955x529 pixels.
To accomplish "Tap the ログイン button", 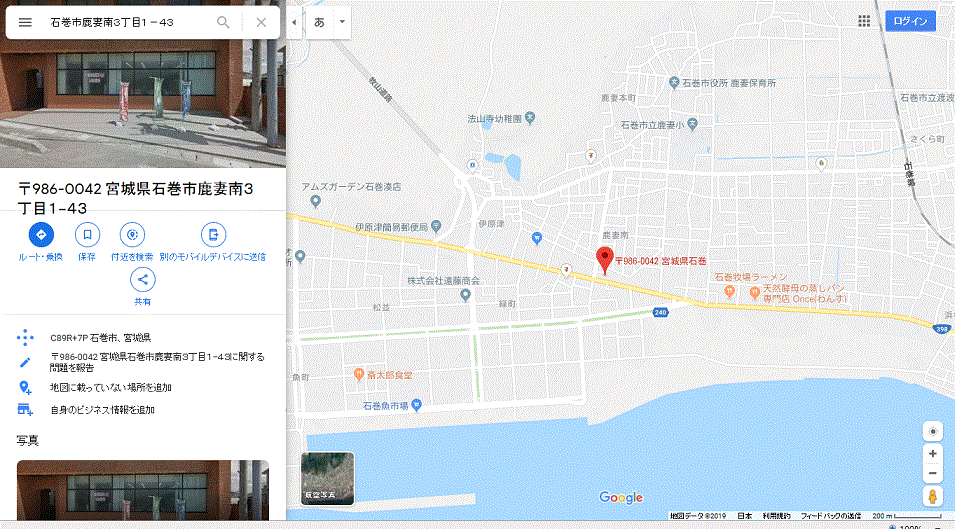I will (910, 21).
